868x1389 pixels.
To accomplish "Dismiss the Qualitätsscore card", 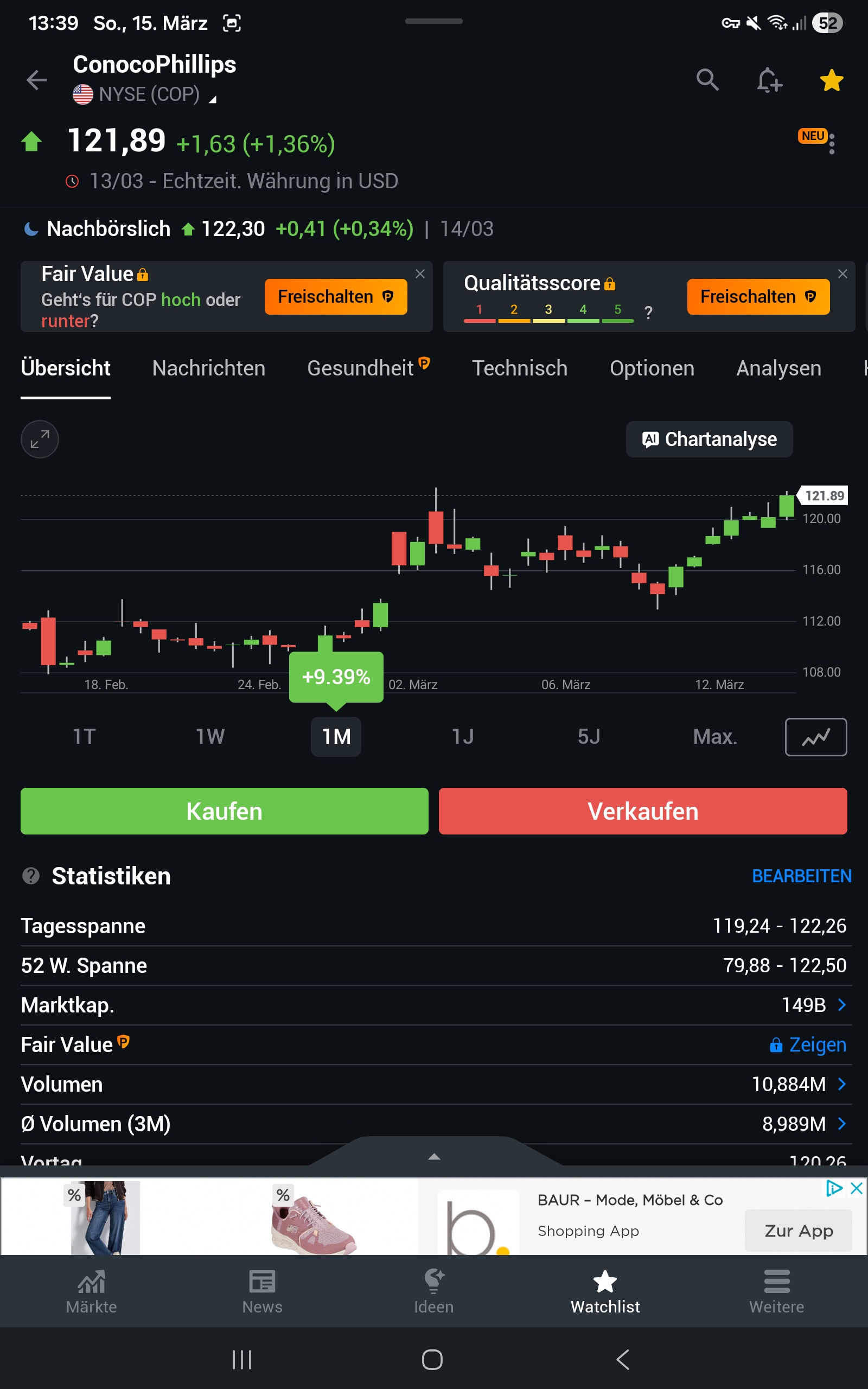I will pyautogui.click(x=842, y=274).
